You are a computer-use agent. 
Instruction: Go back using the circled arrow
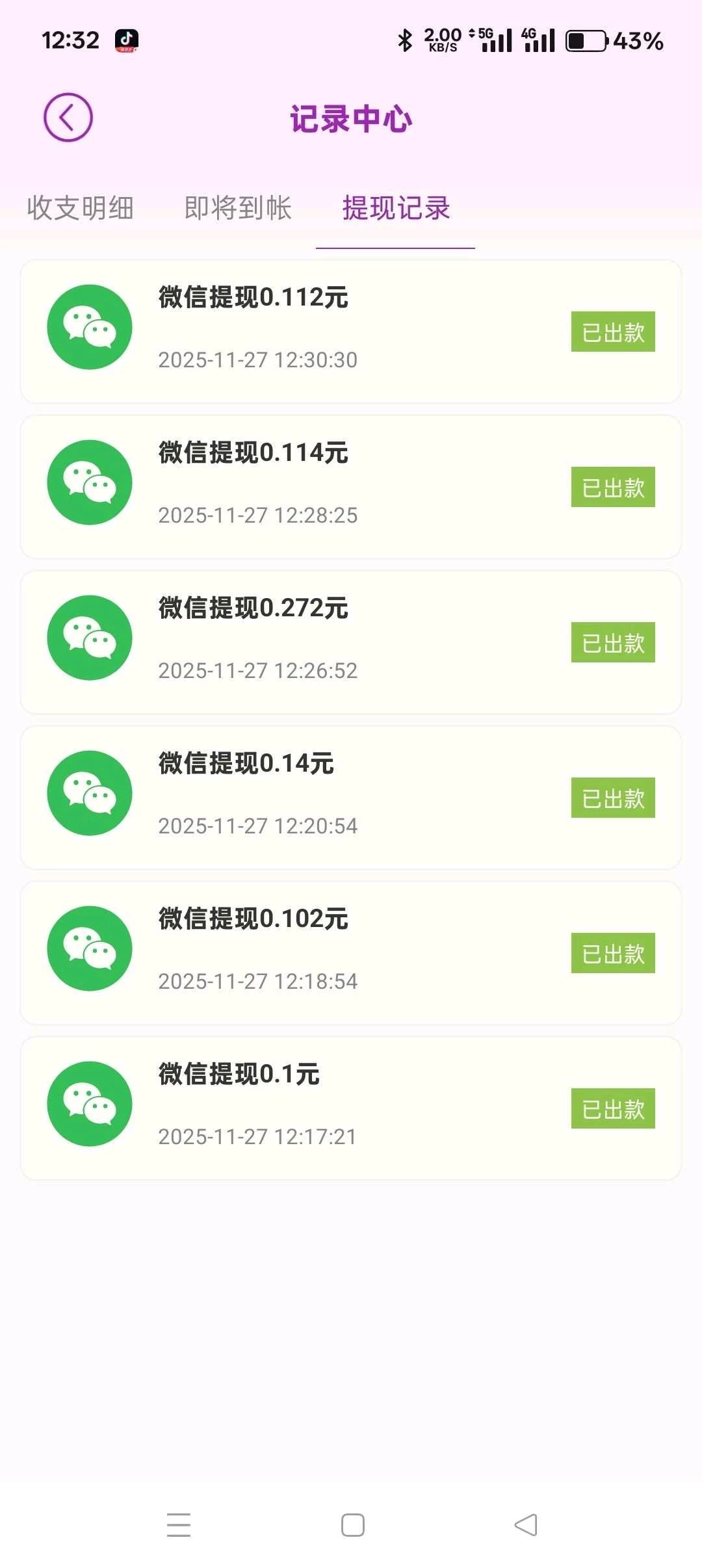(68, 118)
